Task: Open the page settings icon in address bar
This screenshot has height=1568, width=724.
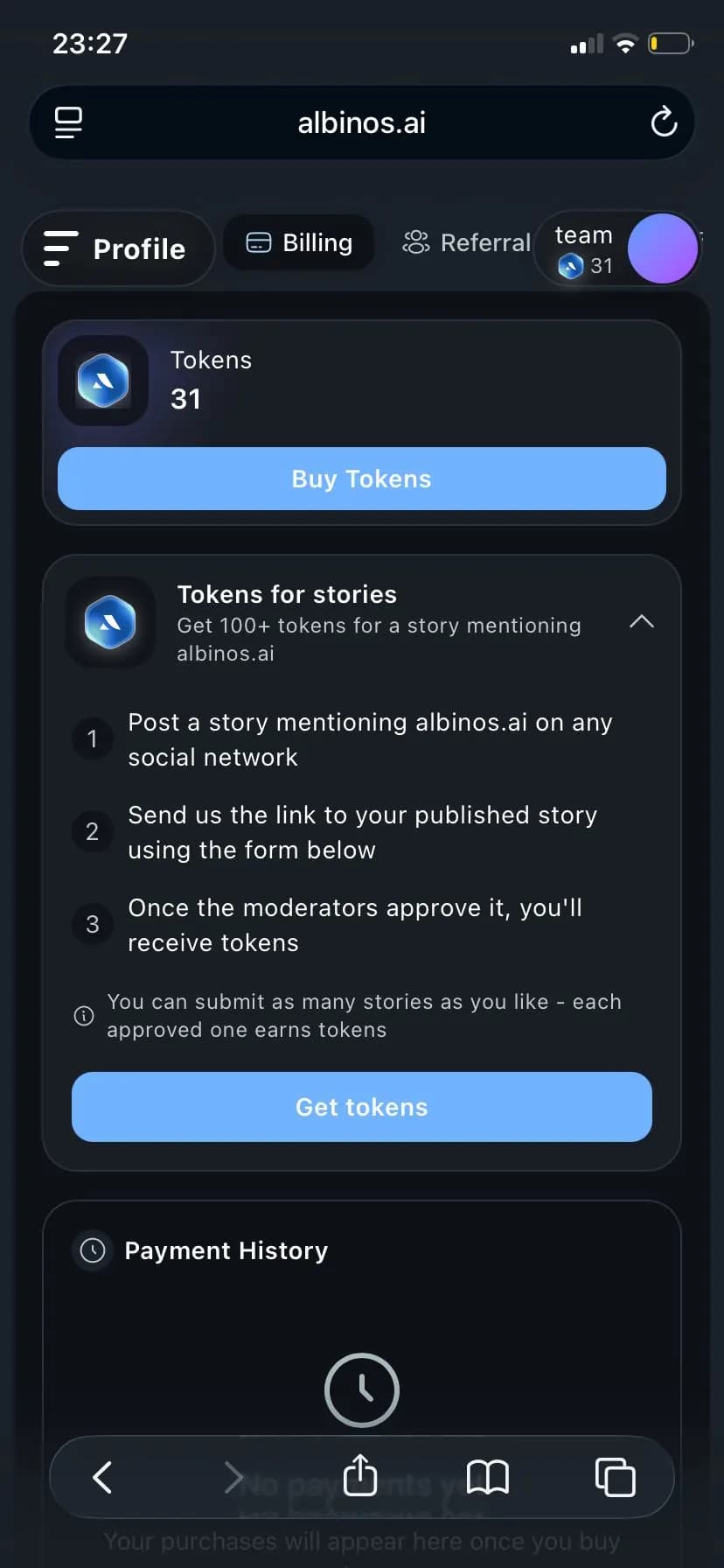Action: (68, 122)
